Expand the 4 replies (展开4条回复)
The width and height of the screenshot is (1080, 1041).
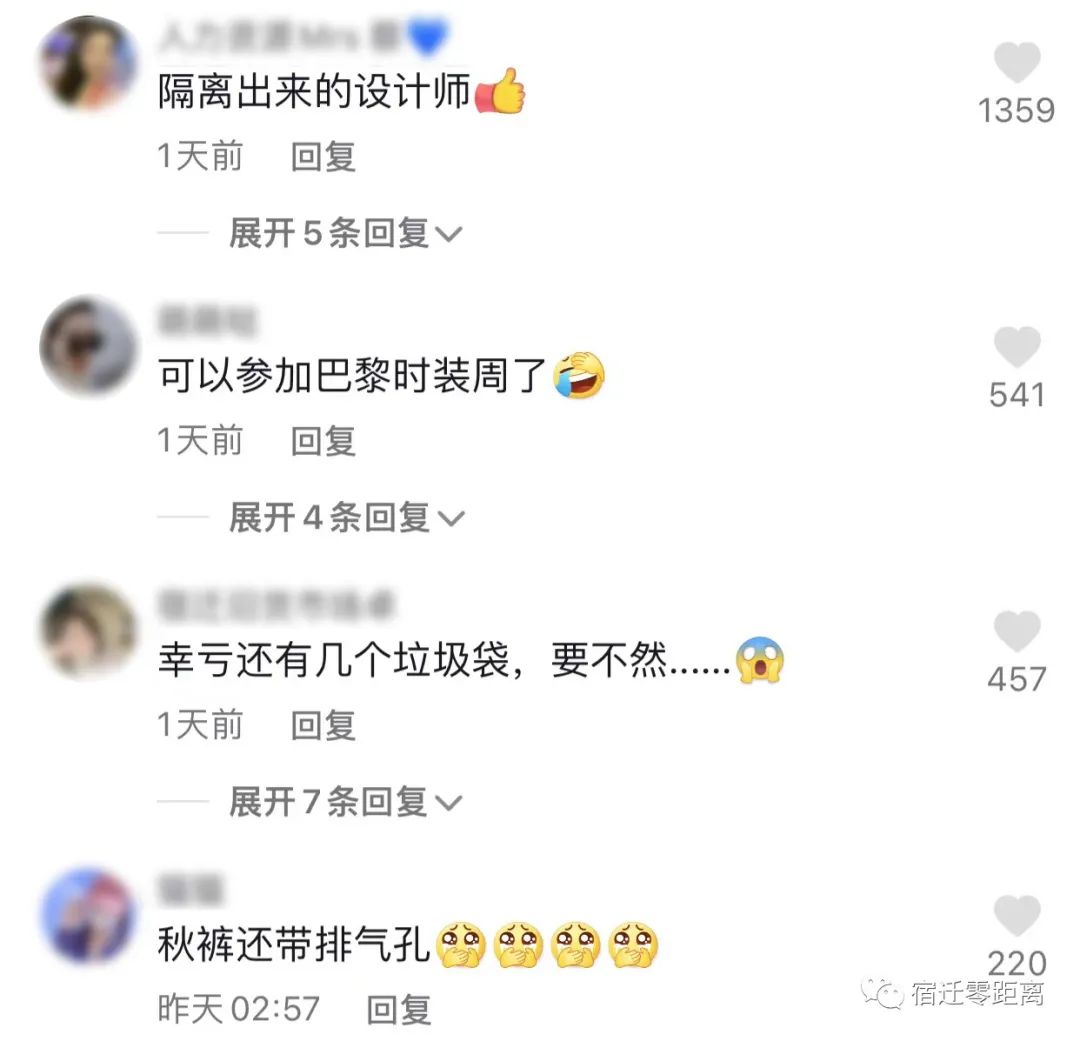click(345, 518)
